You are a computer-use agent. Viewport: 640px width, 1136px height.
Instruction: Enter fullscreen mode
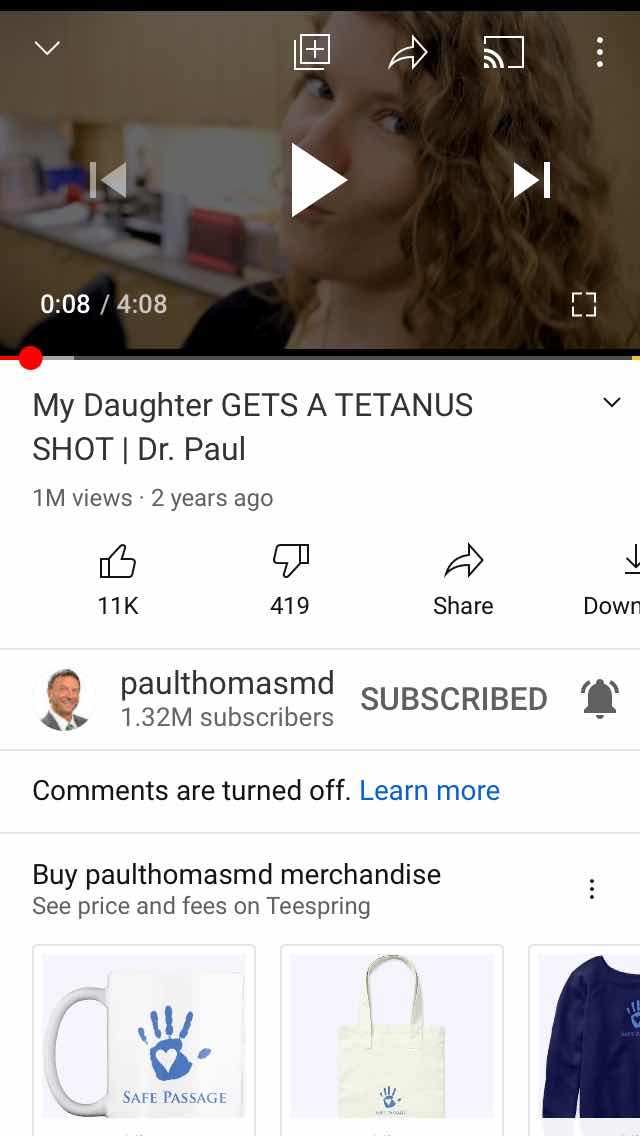pos(583,305)
